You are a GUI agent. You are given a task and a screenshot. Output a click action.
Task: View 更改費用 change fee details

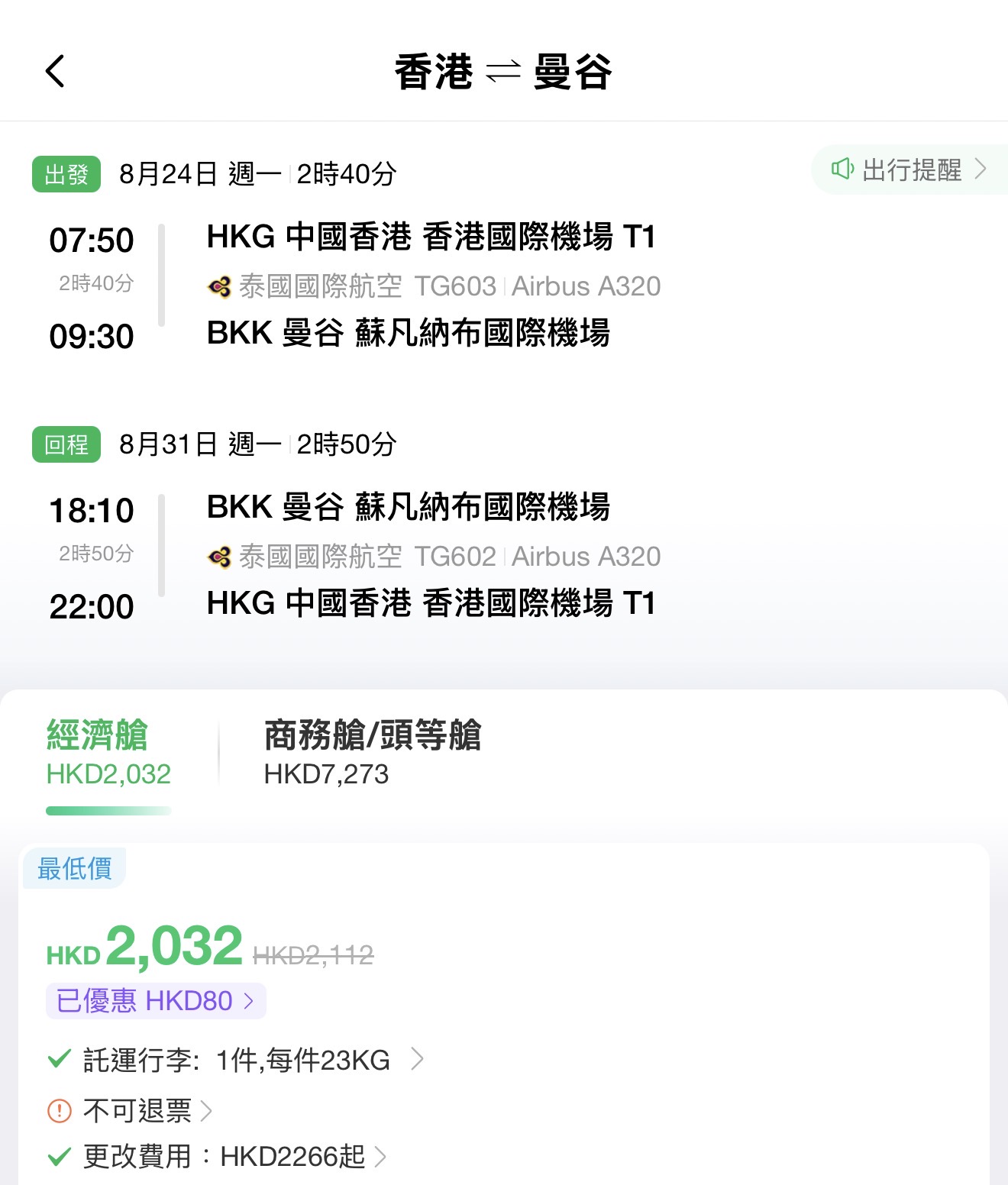(x=218, y=1156)
